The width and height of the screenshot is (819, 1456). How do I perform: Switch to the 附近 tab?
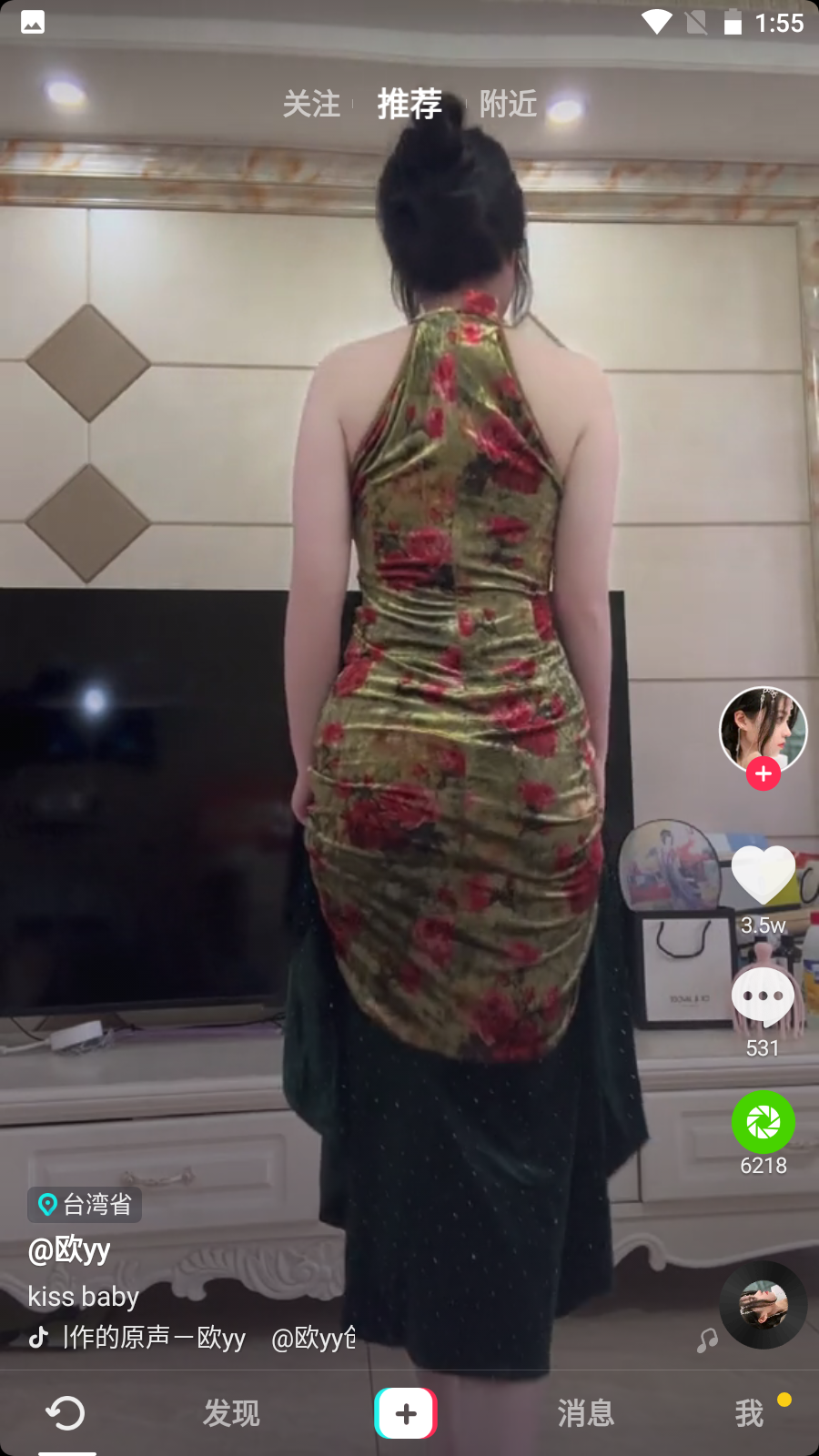(x=508, y=105)
